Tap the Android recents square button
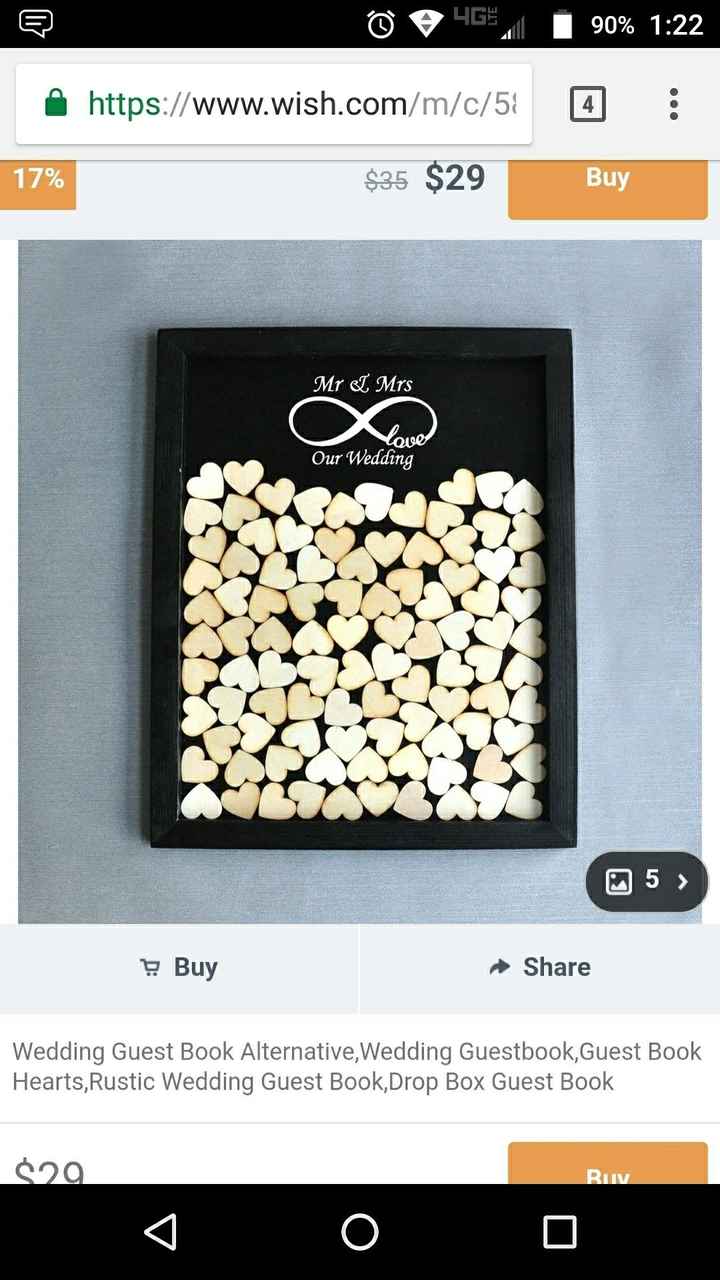 [558, 1232]
